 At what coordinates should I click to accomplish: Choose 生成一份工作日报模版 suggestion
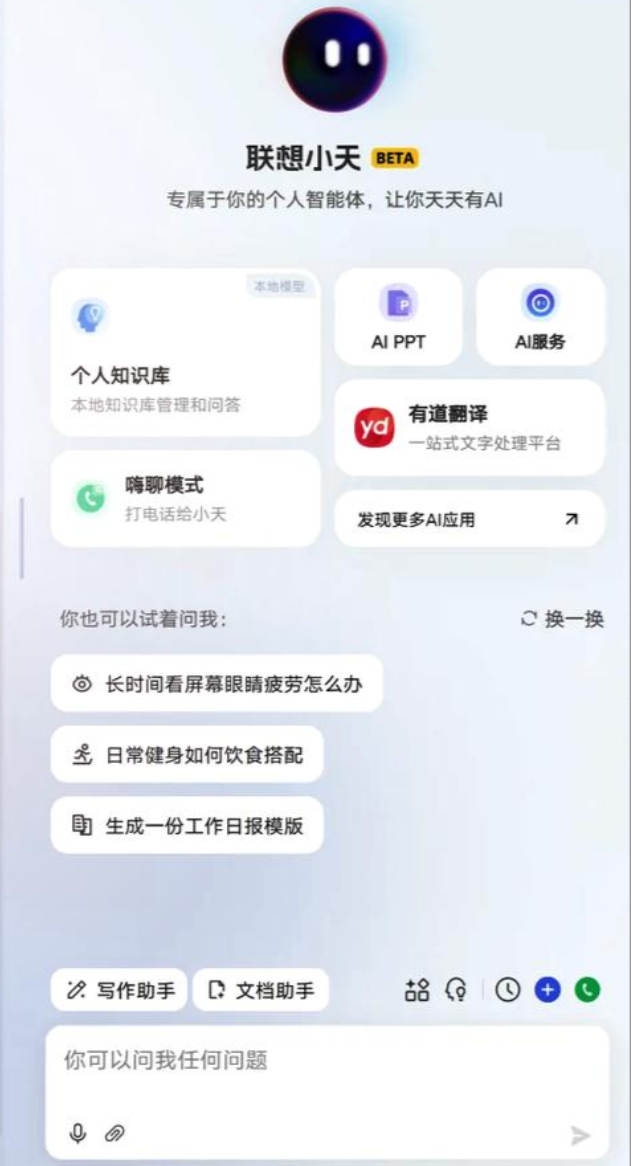[187, 826]
